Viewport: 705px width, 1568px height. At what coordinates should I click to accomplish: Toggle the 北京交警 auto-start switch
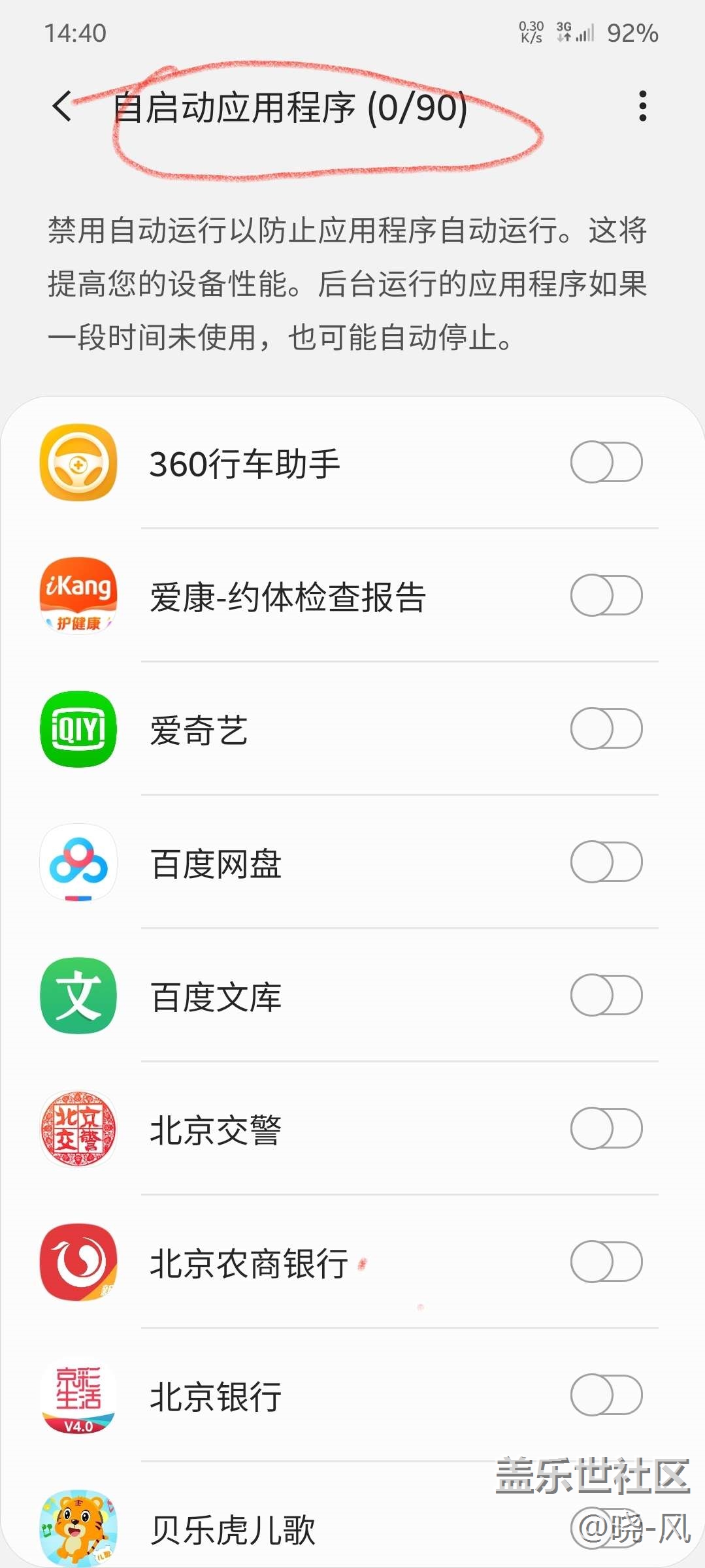(606, 1128)
